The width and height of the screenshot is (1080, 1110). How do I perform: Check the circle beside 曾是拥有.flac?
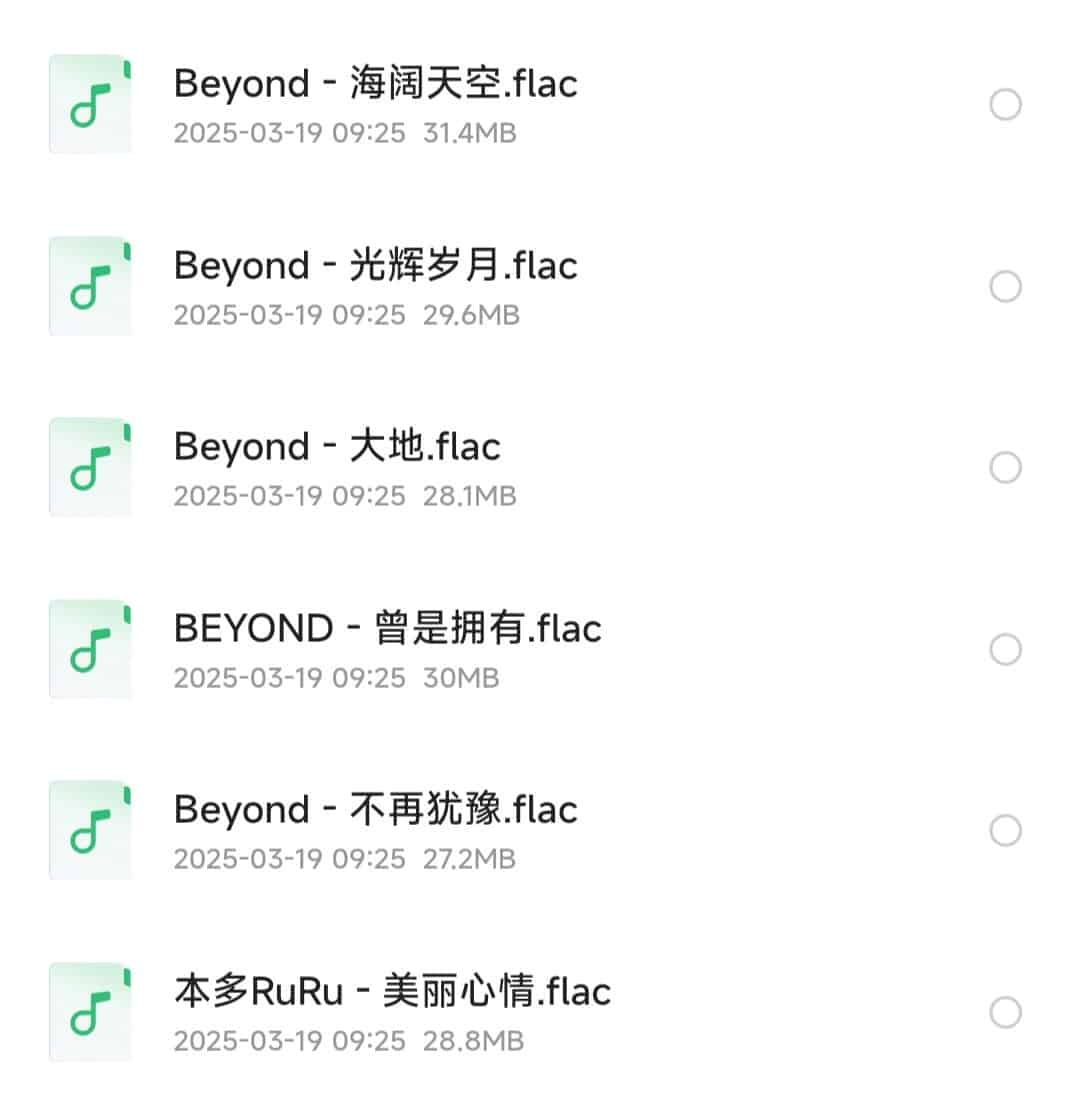(1005, 650)
